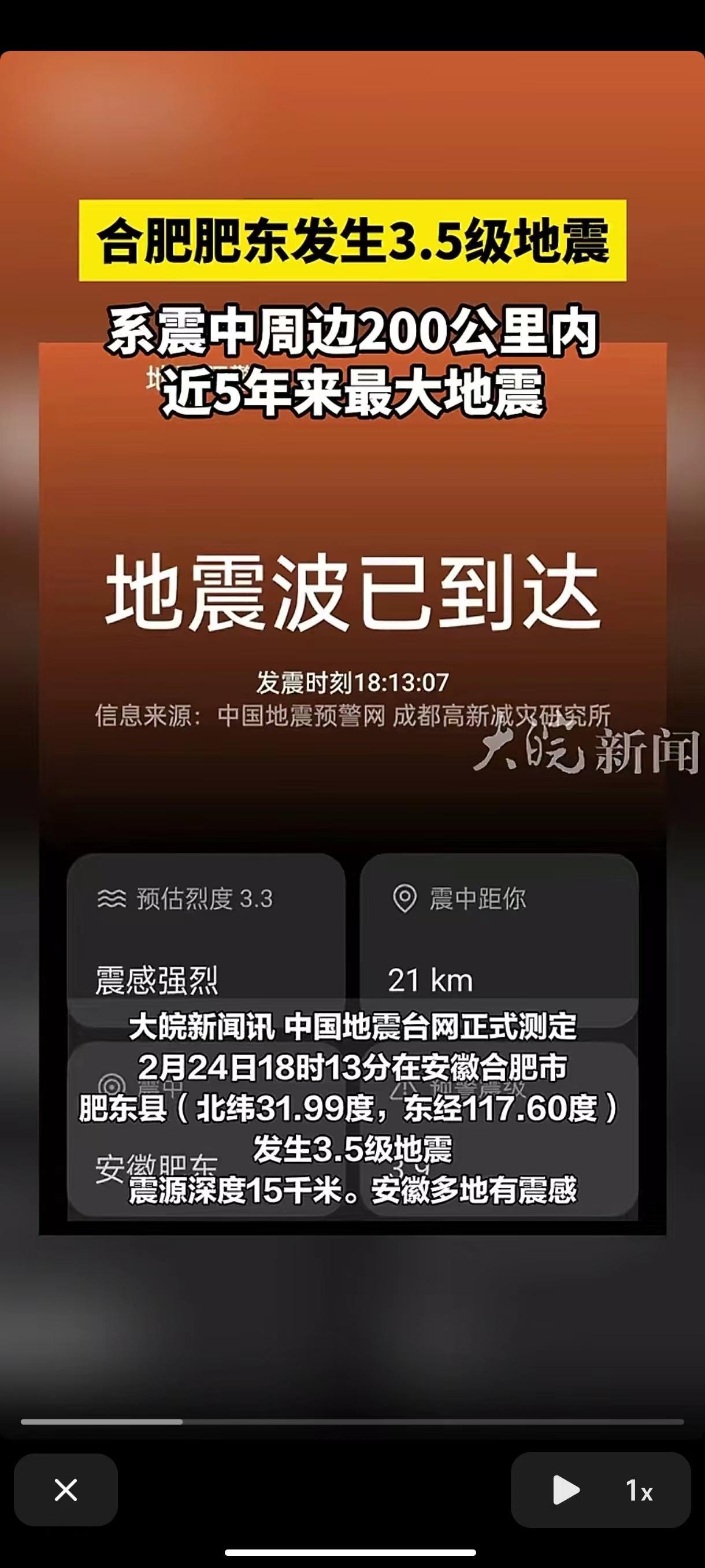Screen dimensions: 705x1568
Task: Close the video player
Action: tap(66, 1490)
